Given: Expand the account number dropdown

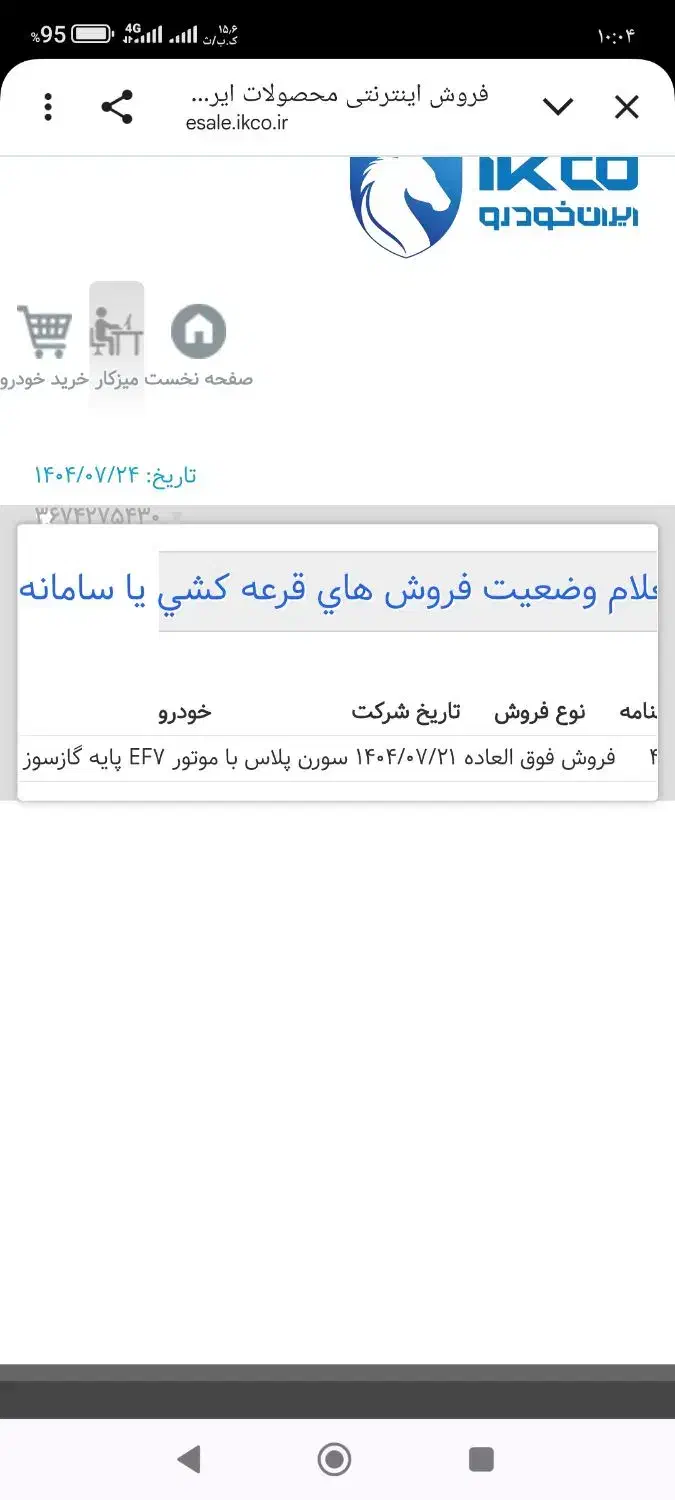Looking at the screenshot, I should click(177, 516).
